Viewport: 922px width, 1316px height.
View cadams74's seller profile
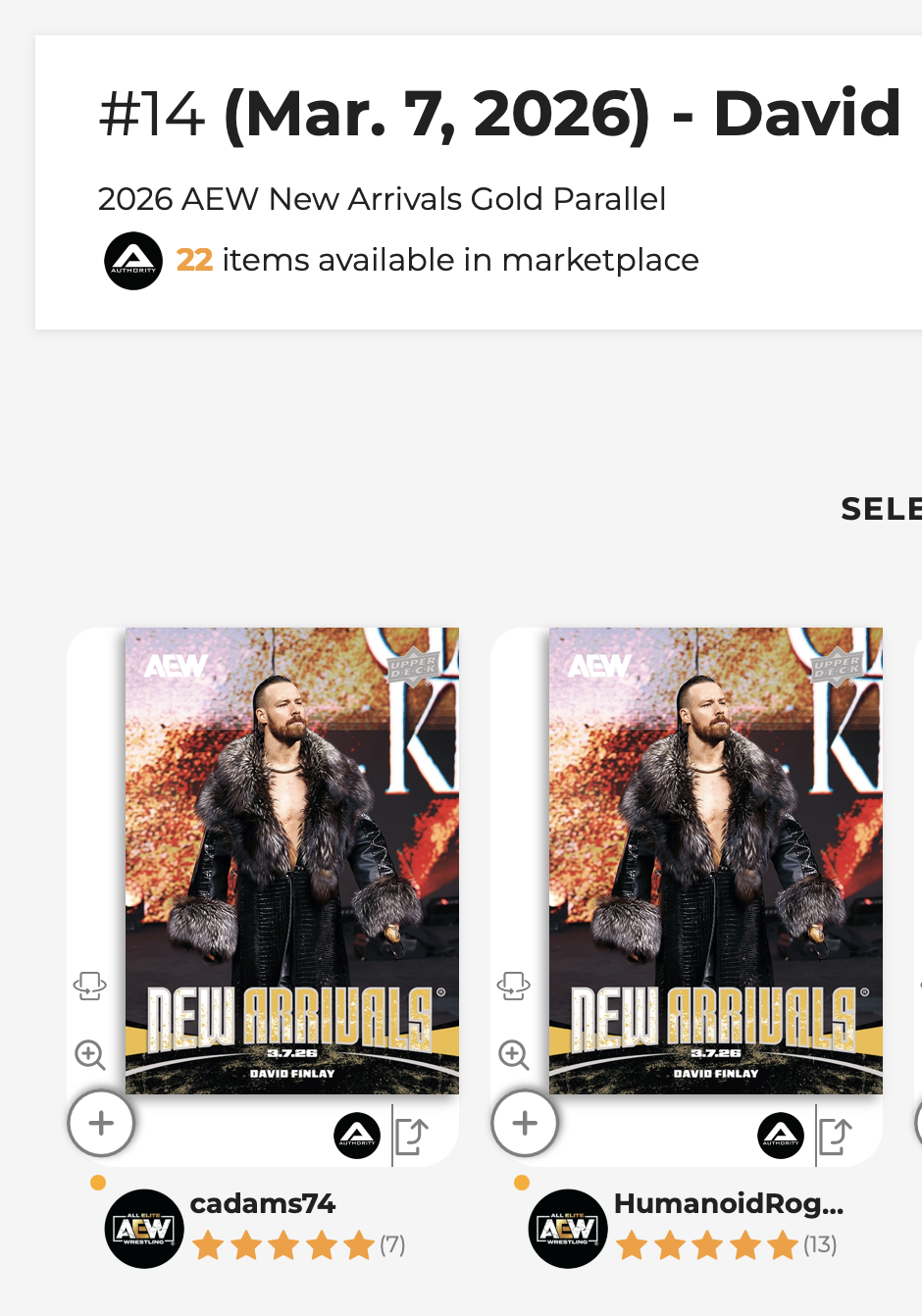[x=262, y=1204]
